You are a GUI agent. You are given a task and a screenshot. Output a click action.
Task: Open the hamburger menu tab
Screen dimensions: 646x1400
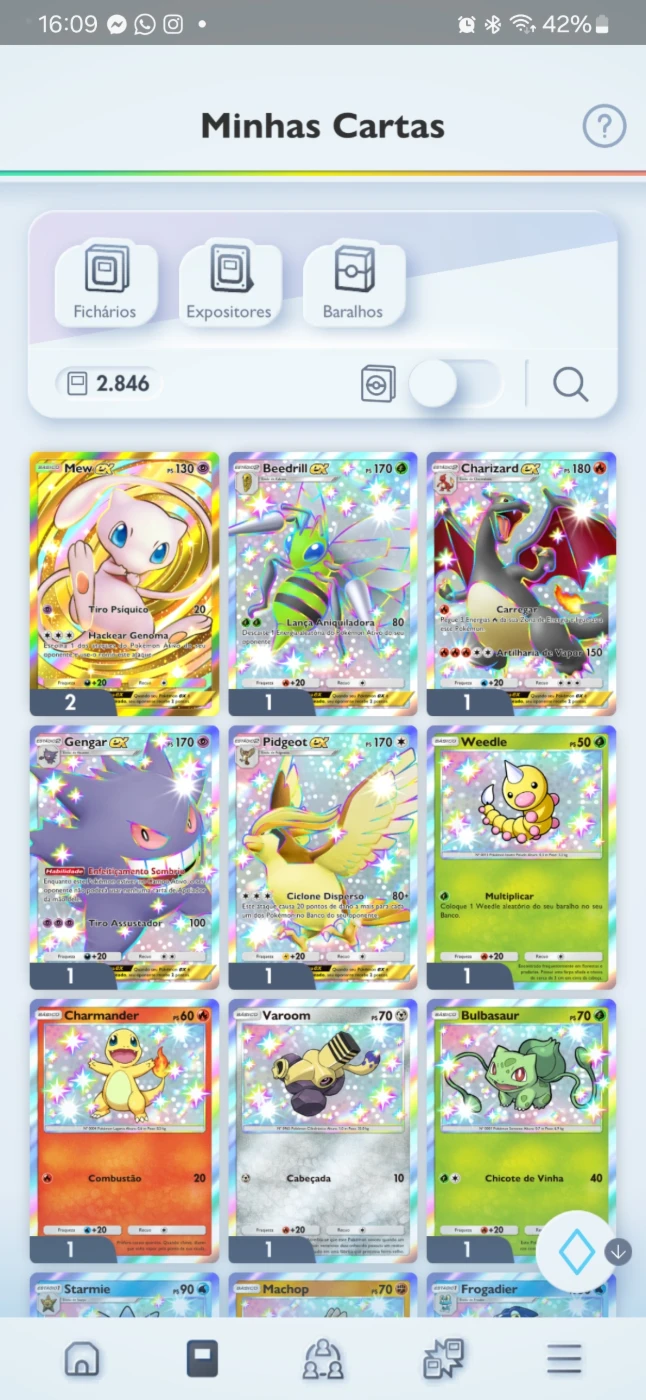564,1359
